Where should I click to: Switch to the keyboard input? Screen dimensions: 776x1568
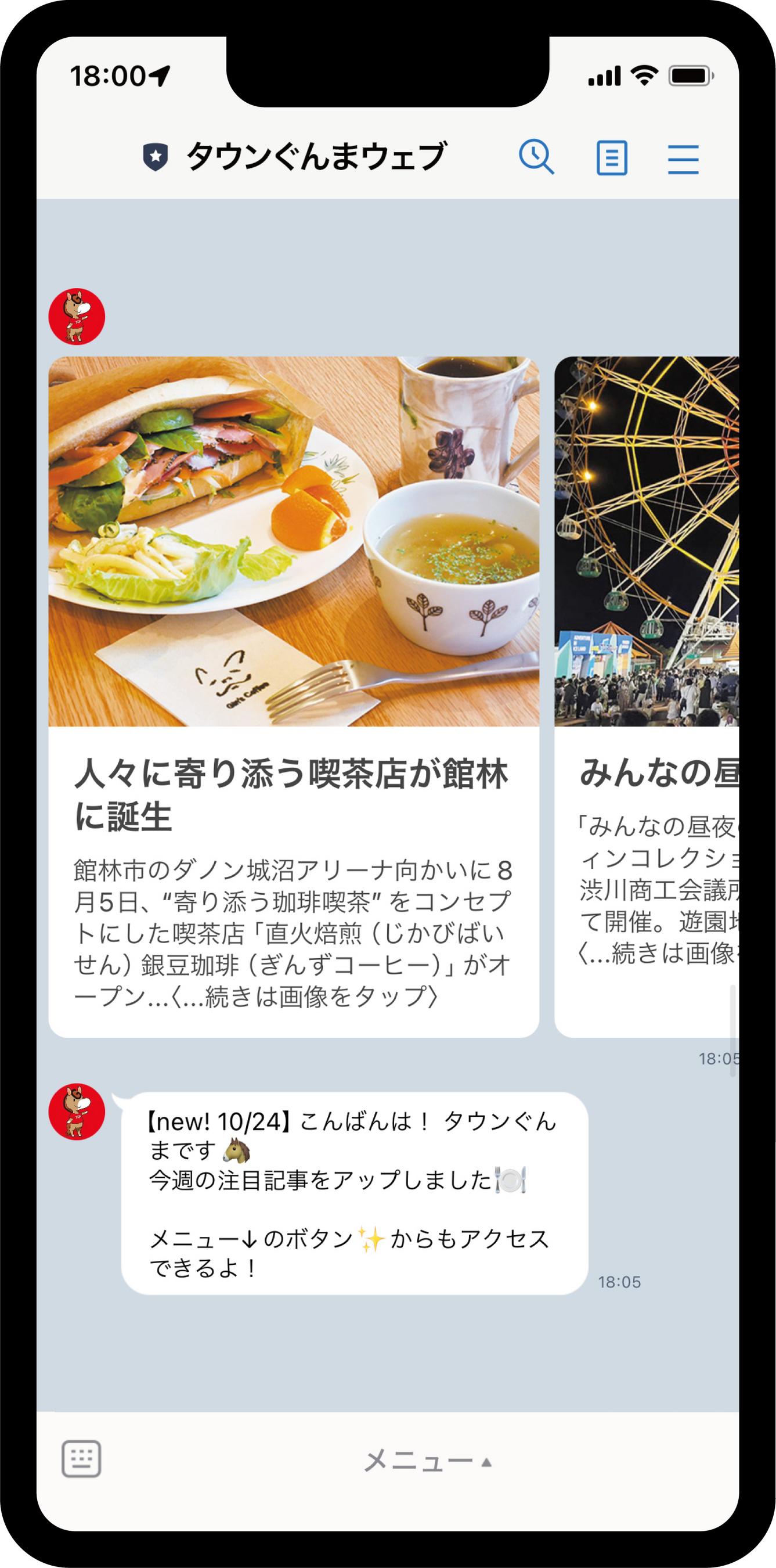coord(81,1459)
